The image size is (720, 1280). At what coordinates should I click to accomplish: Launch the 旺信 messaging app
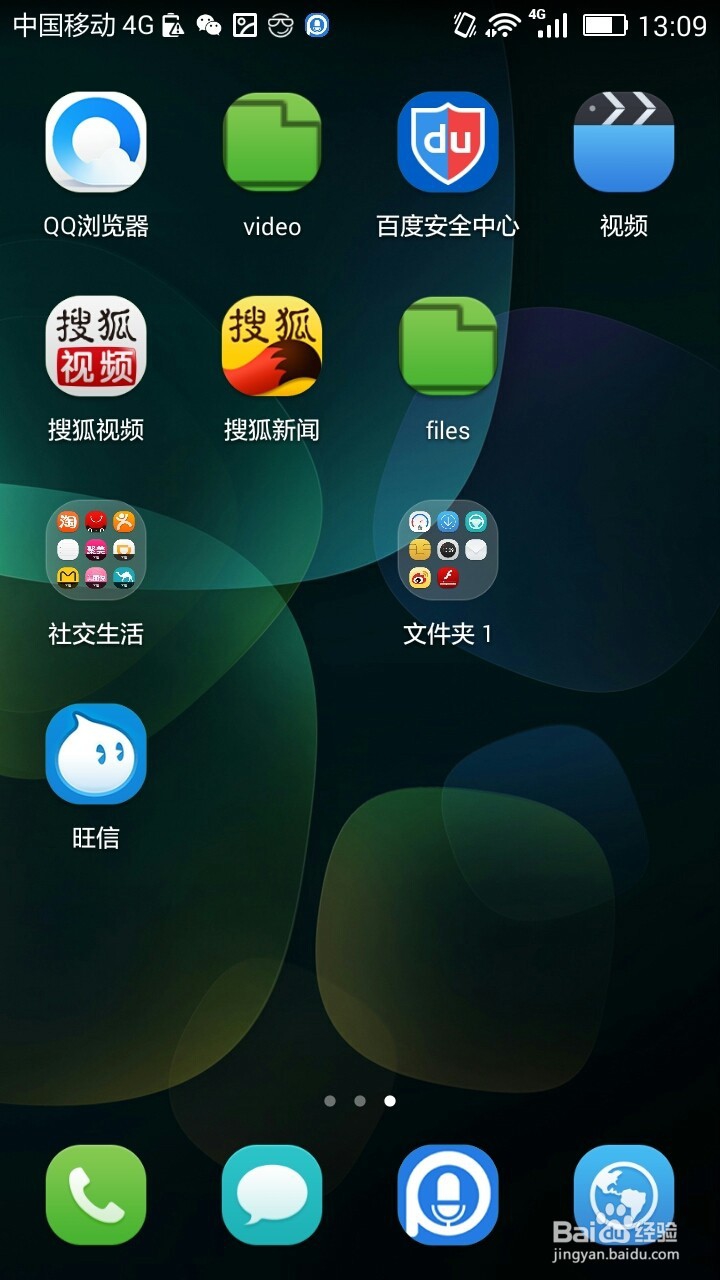[96, 753]
